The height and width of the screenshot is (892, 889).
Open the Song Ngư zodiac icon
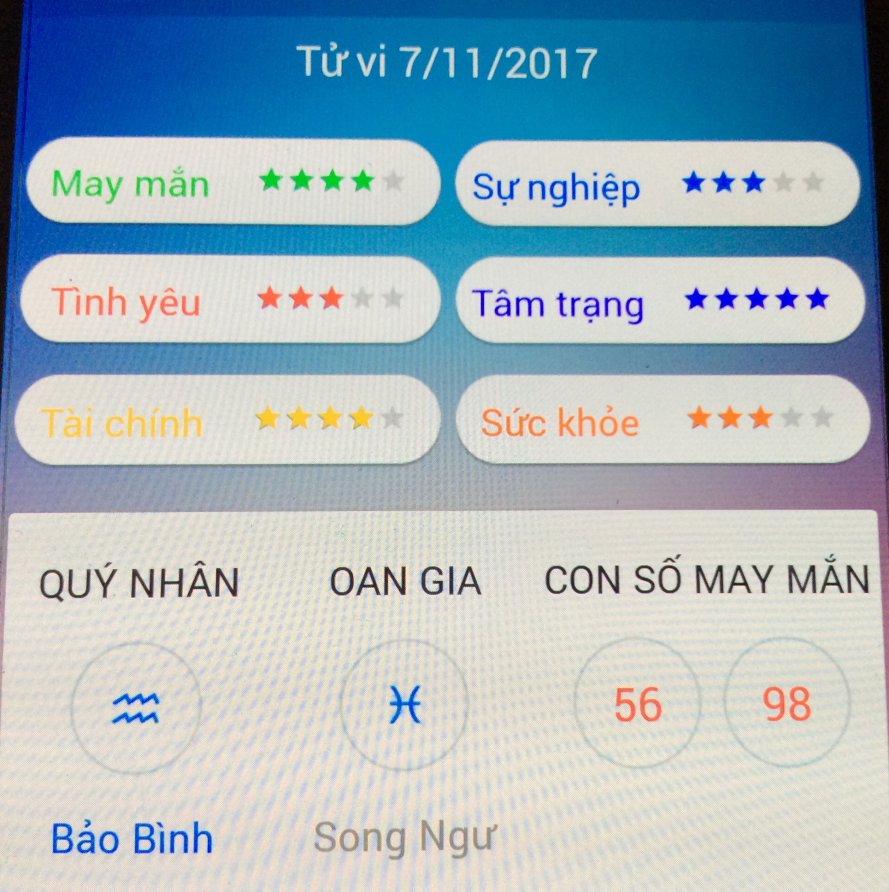click(404, 705)
